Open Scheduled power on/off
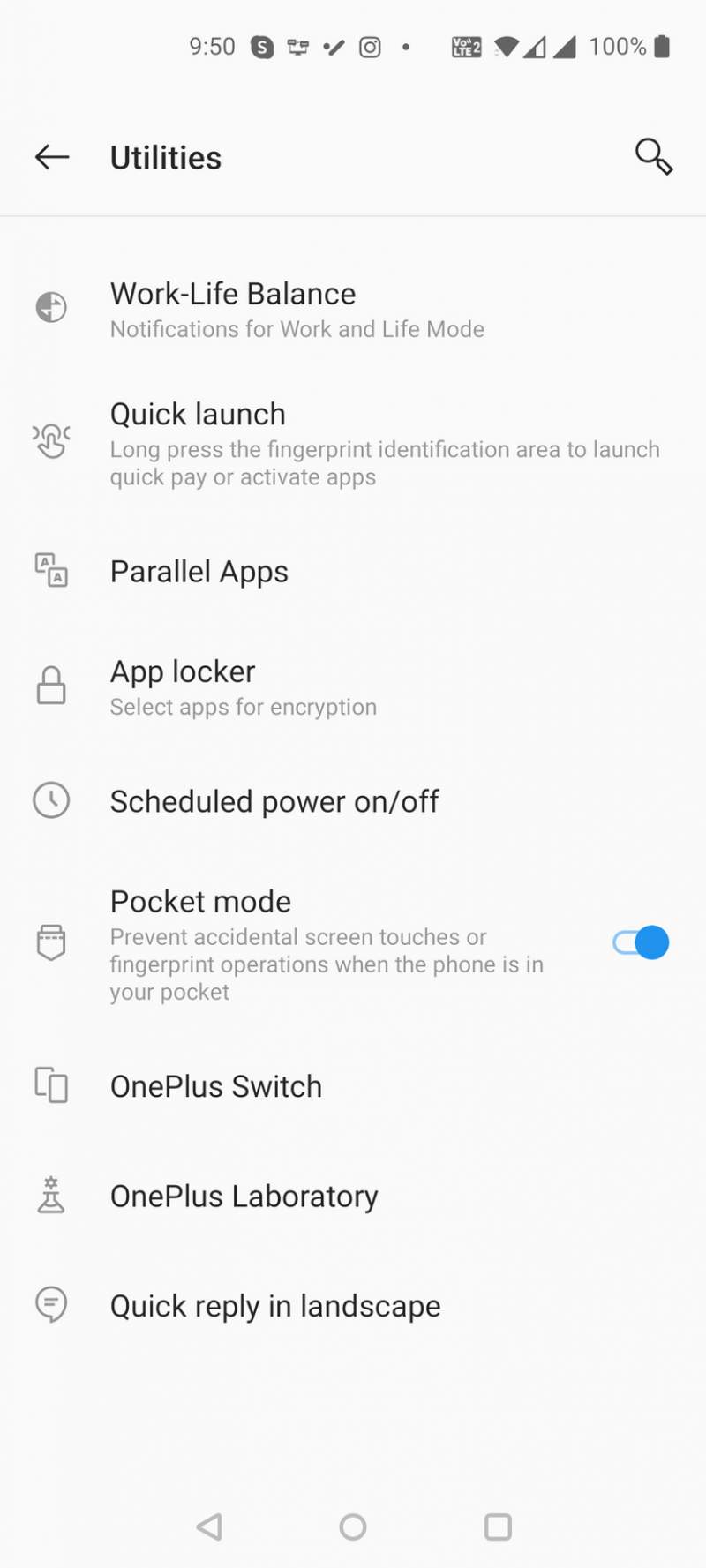The image size is (706, 1568). pos(274,801)
